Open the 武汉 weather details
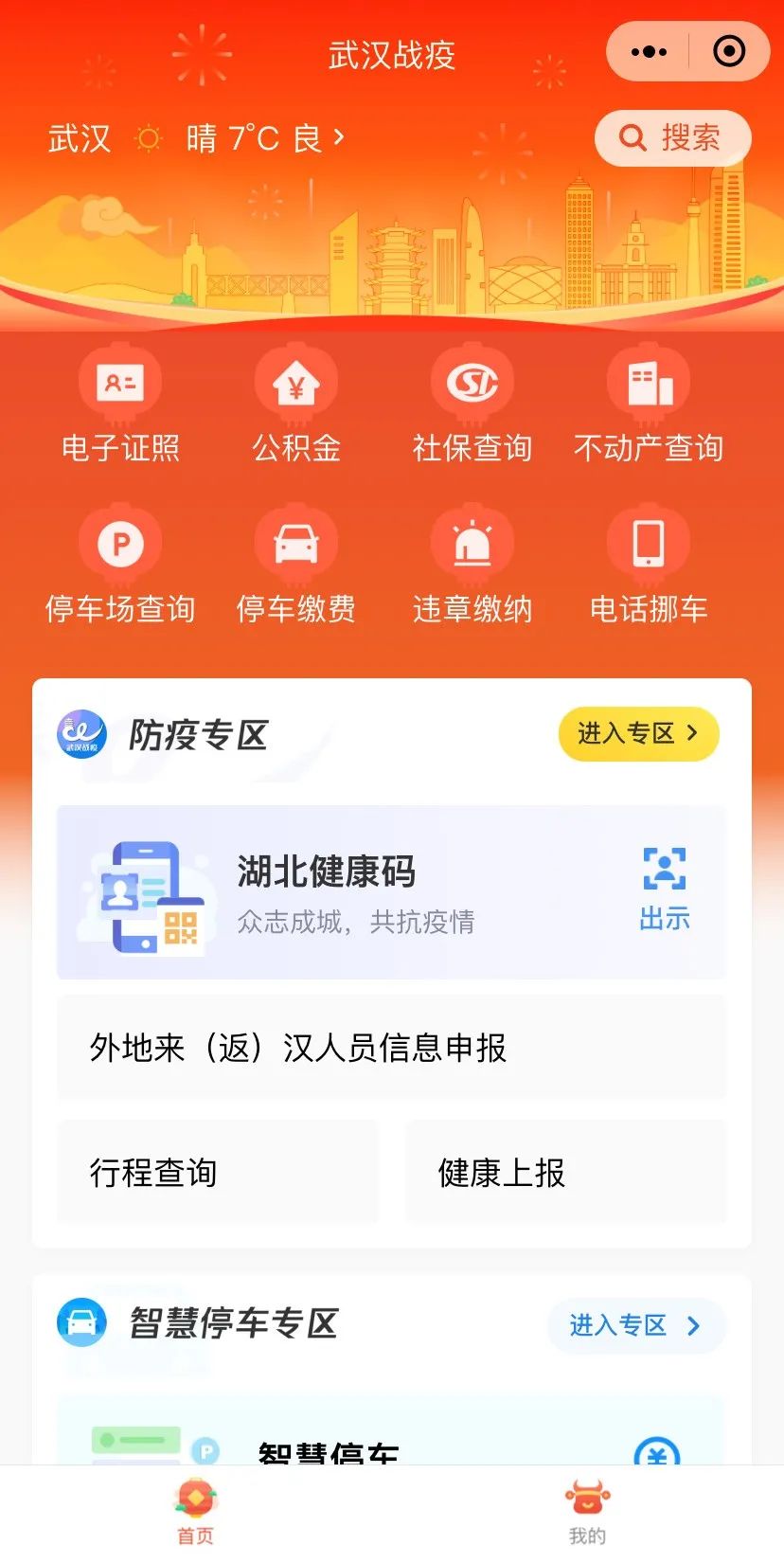The width and height of the screenshot is (784, 1563). coord(196,139)
